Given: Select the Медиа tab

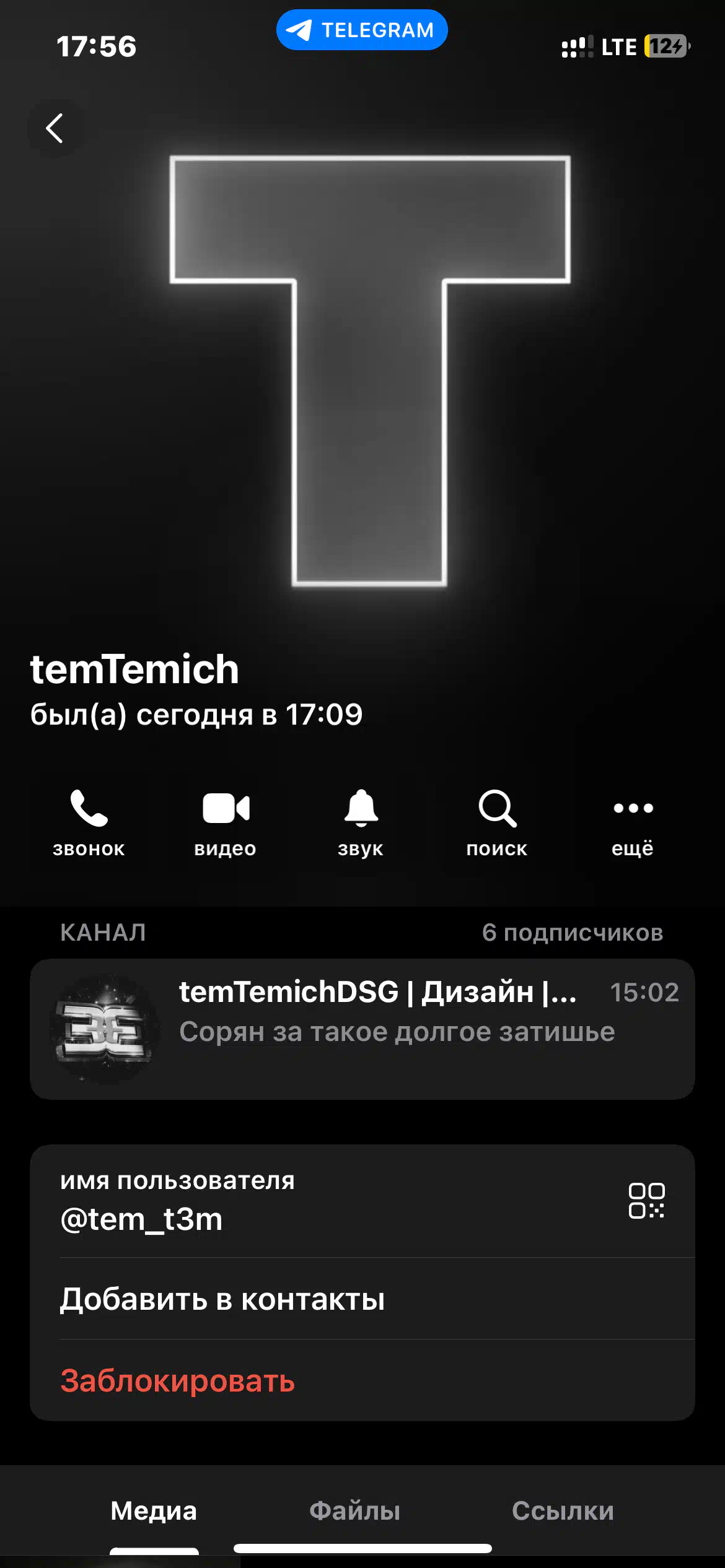Looking at the screenshot, I should coord(154,1511).
